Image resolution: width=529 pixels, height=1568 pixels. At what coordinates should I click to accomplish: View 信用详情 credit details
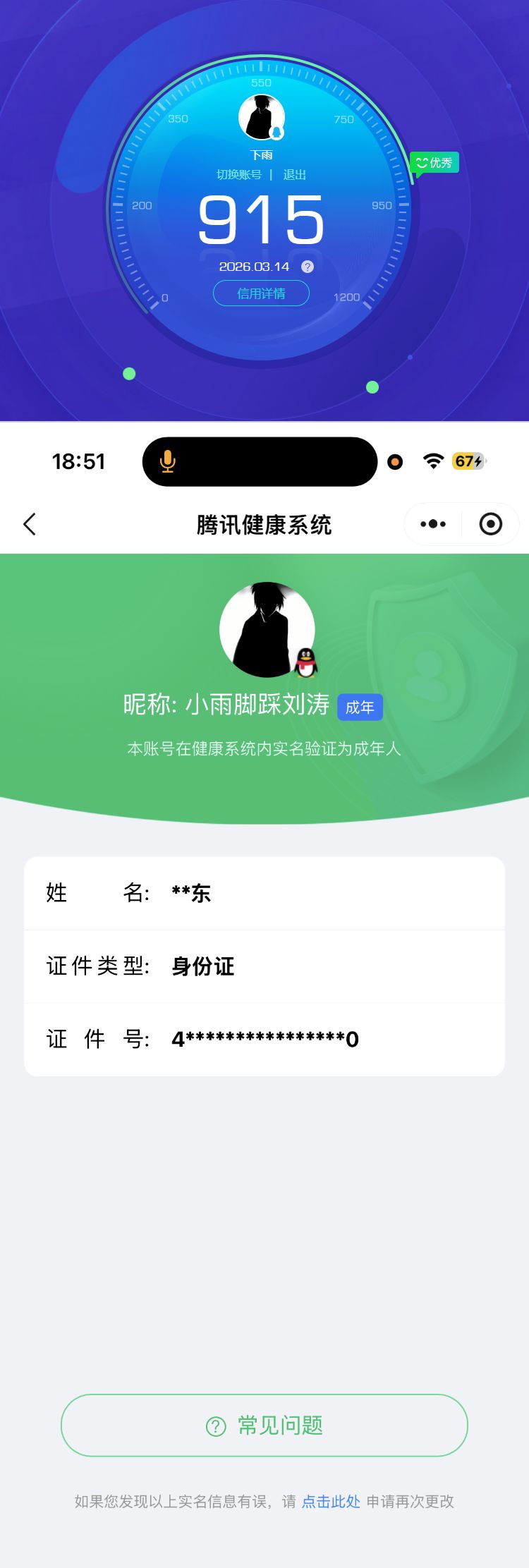click(261, 293)
